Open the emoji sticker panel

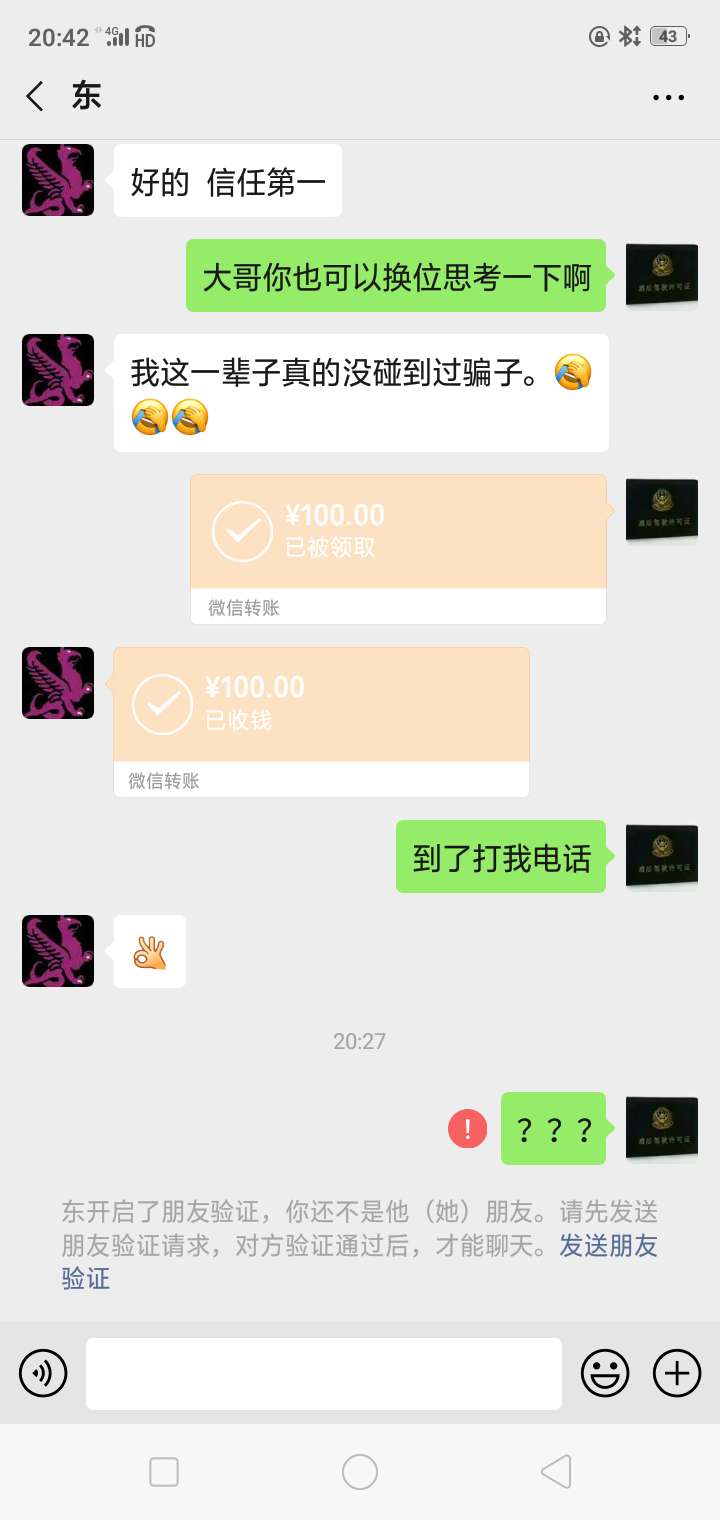[x=606, y=1373]
